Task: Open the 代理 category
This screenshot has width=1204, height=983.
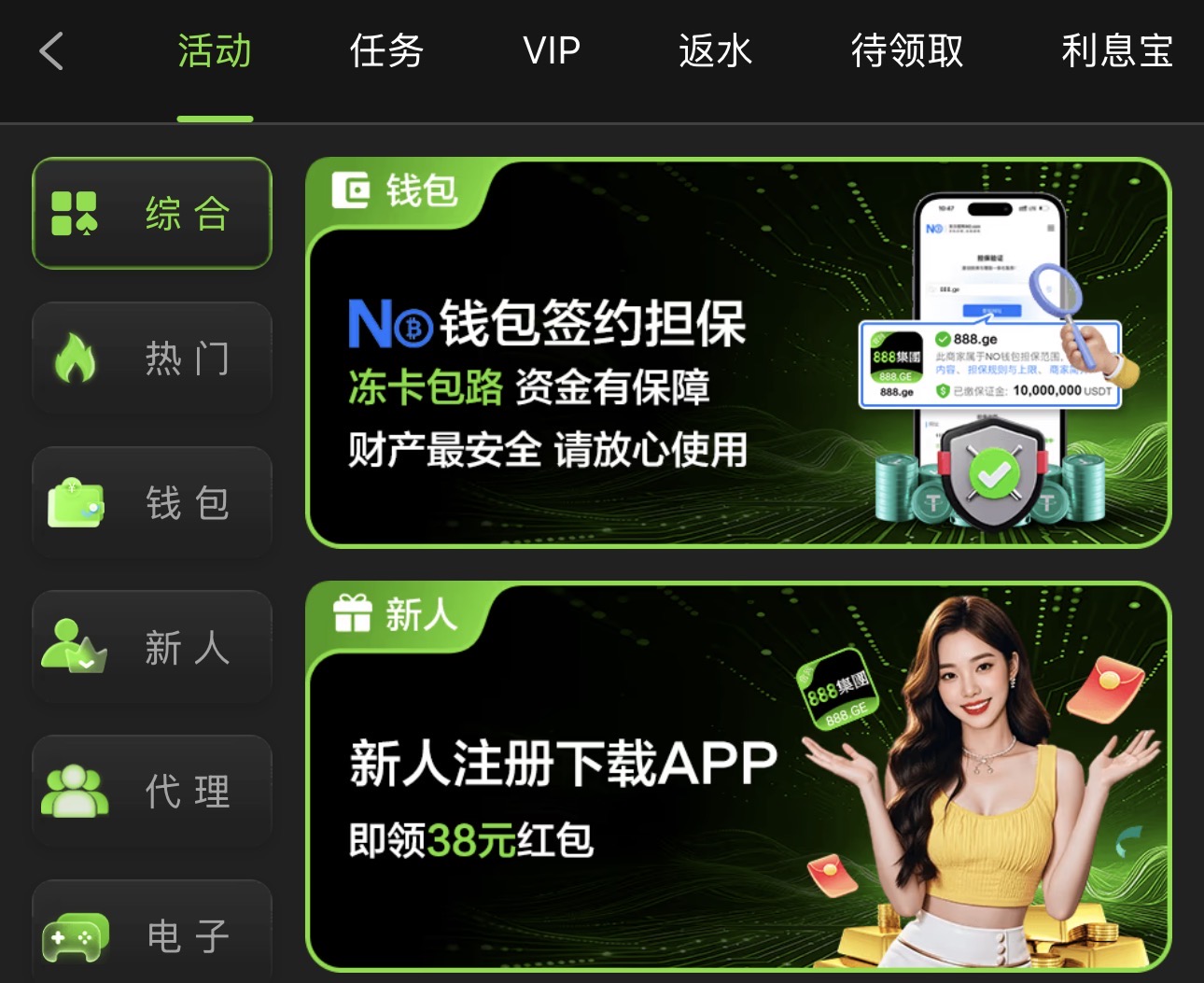Action: point(152,792)
